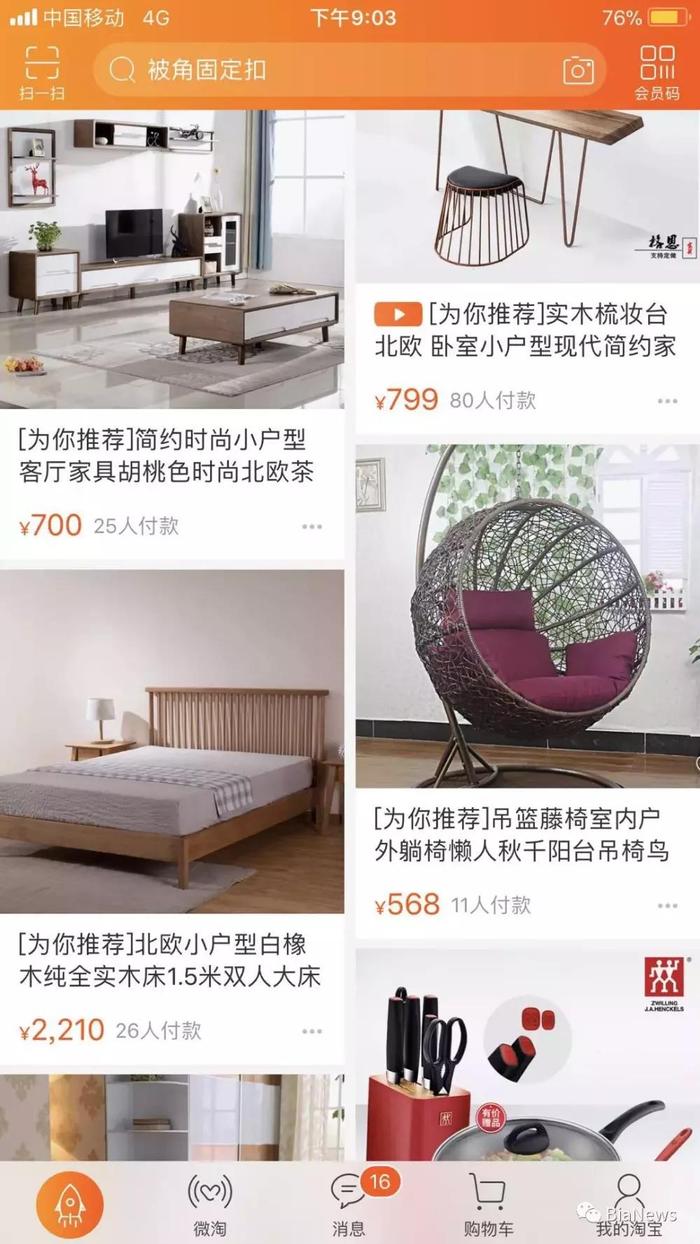The image size is (700, 1244).
Task: Open more options for the ¥568 item
Action: click(x=668, y=906)
